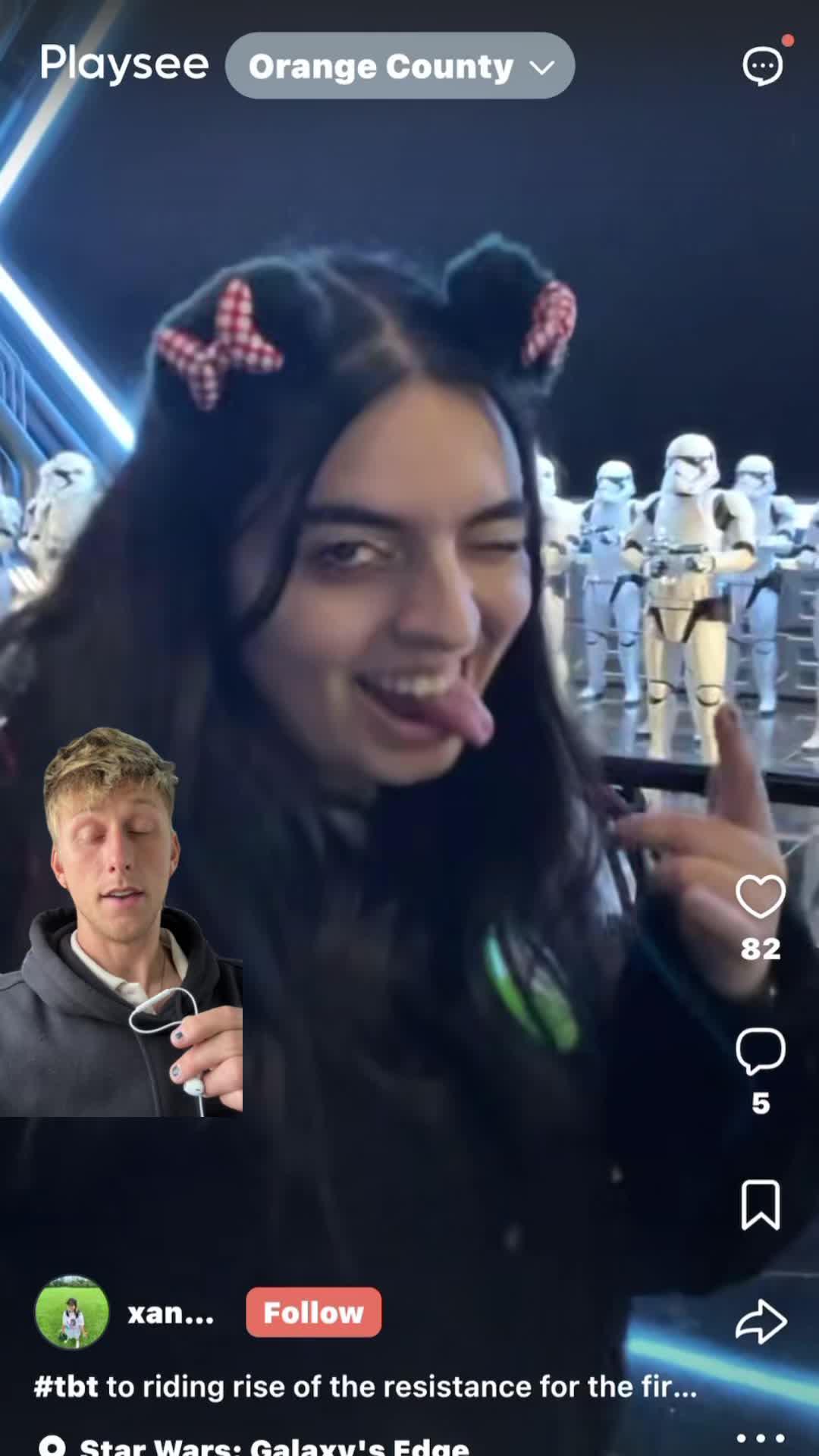Bookmark this video
Screen dimensions: 819x1456
760,1204
